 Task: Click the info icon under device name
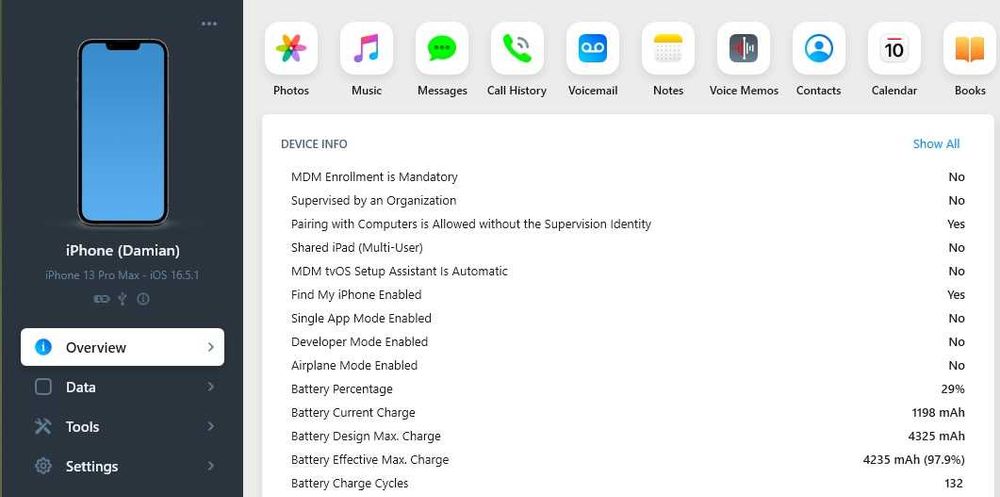pyautogui.click(x=143, y=298)
